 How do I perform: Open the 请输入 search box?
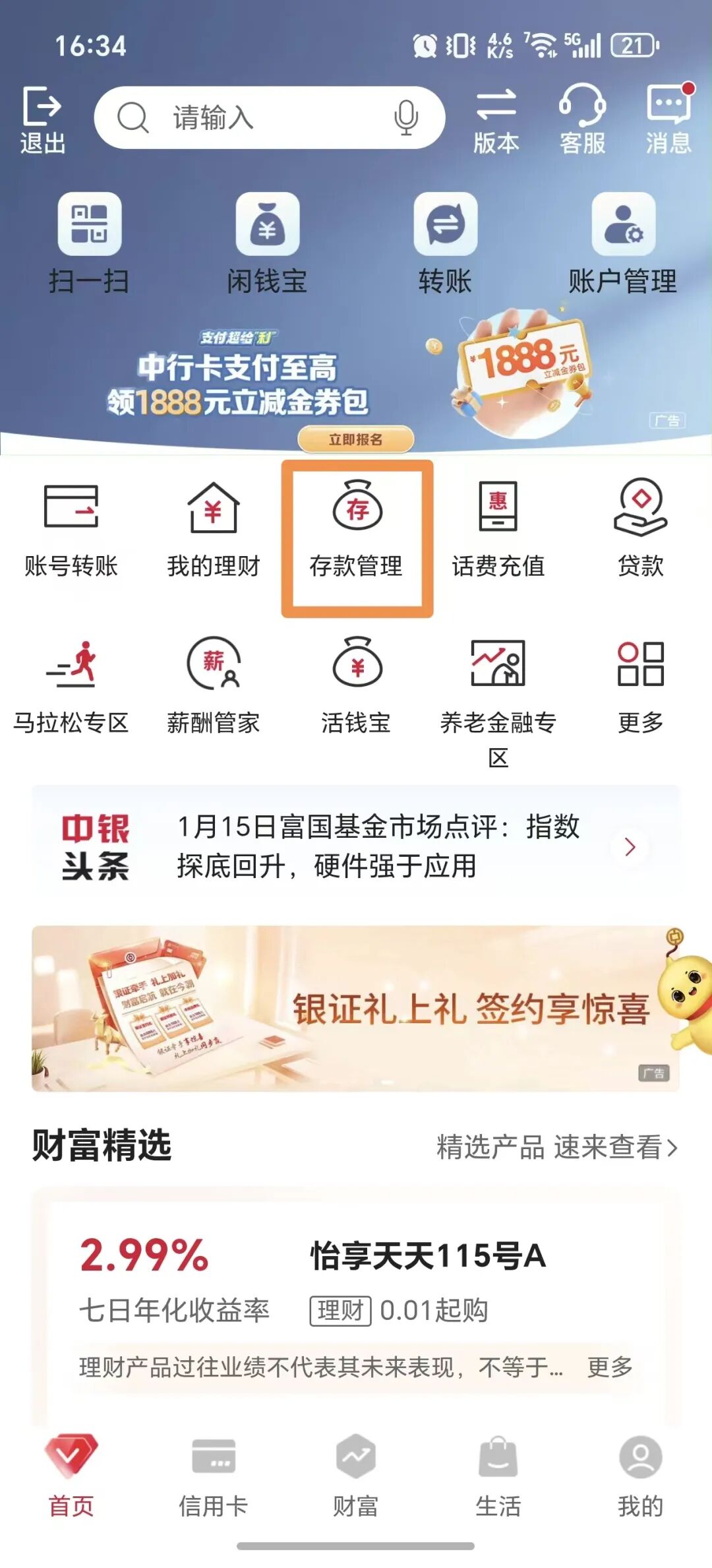pyautogui.click(x=251, y=118)
